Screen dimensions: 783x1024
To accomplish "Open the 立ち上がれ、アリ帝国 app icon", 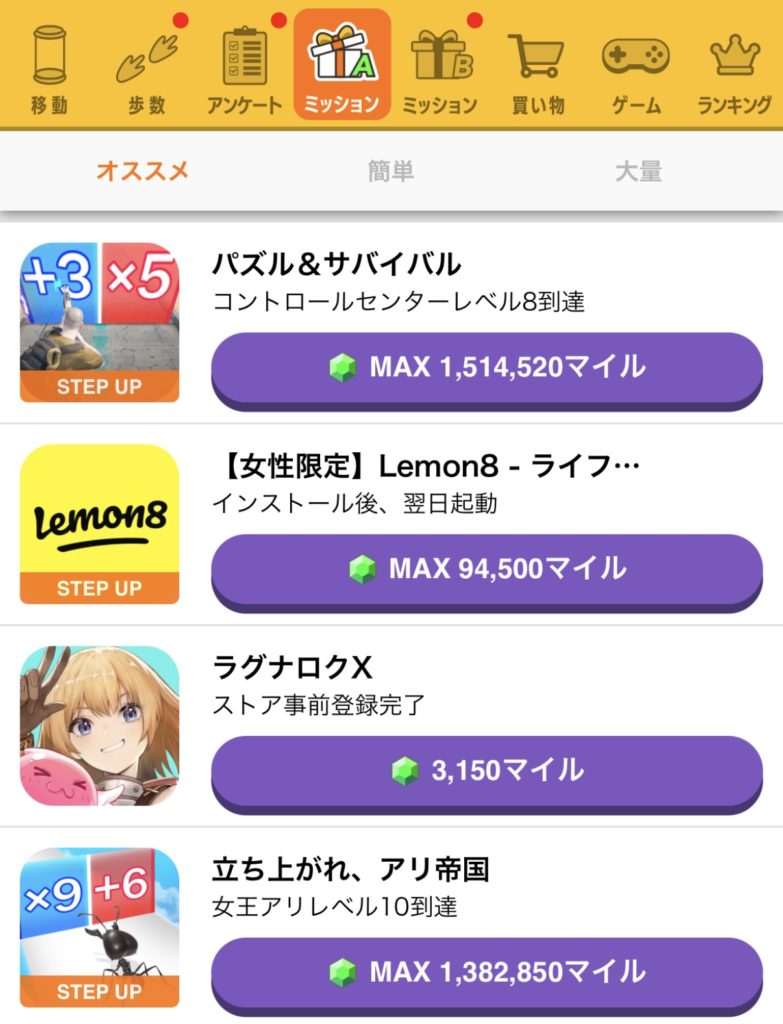I will (x=99, y=927).
